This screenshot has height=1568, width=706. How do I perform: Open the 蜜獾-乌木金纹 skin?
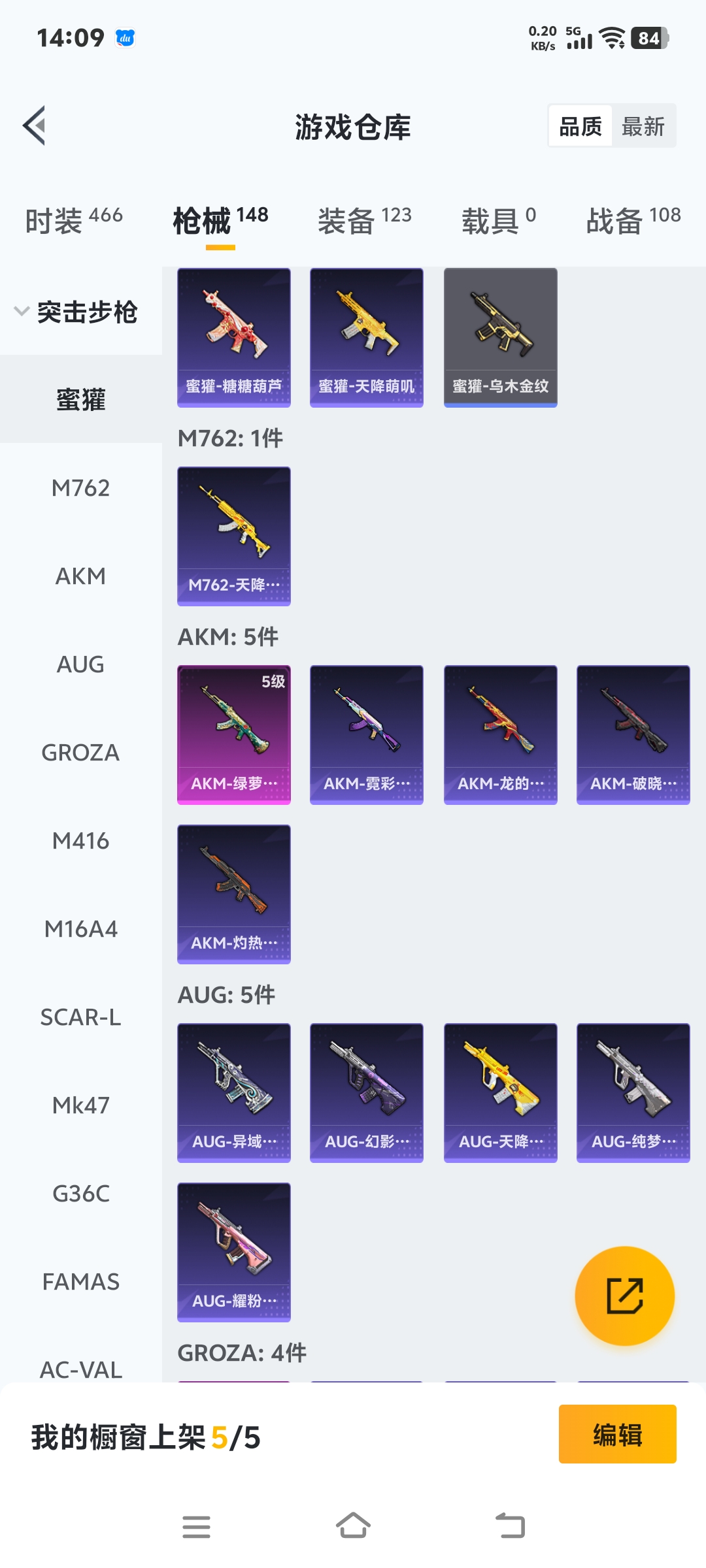click(500, 337)
